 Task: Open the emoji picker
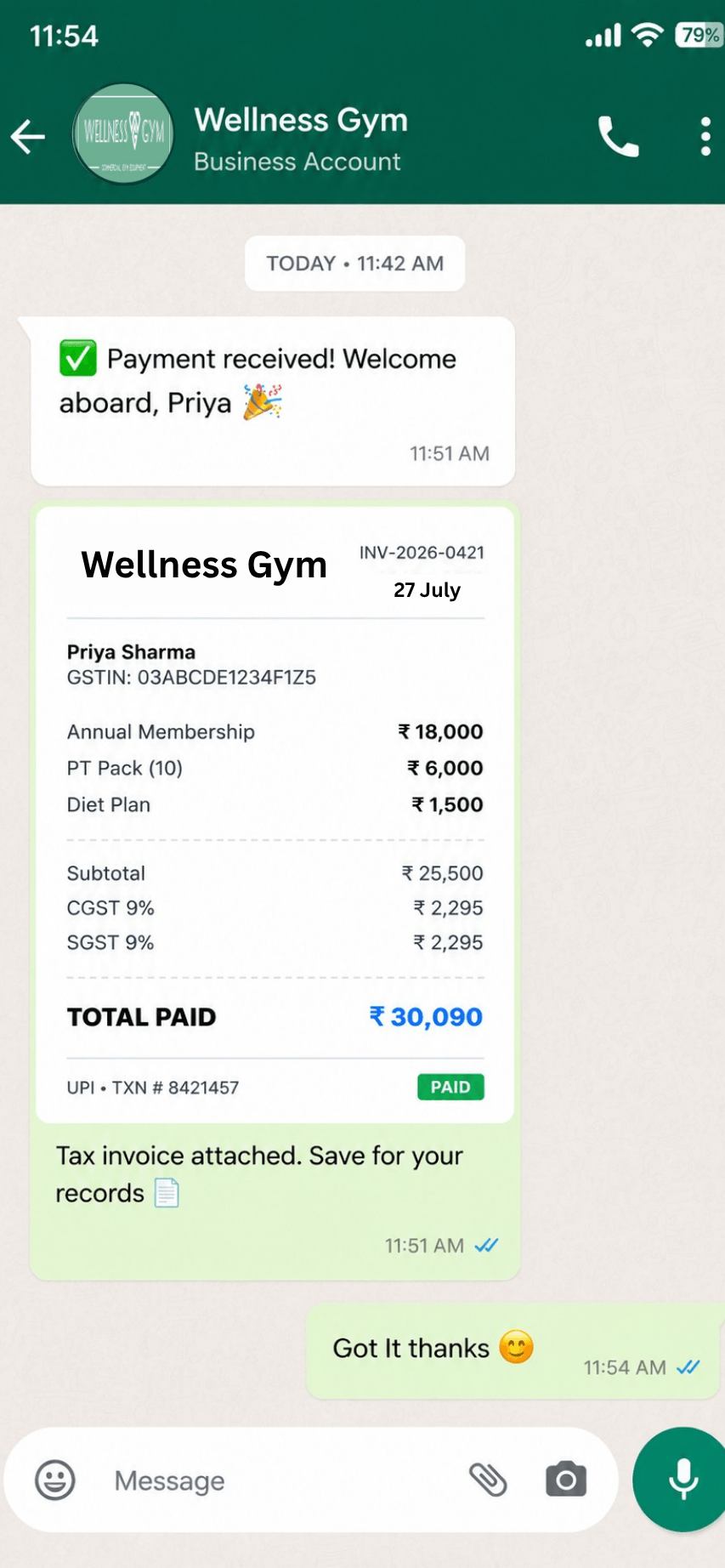tap(55, 1480)
